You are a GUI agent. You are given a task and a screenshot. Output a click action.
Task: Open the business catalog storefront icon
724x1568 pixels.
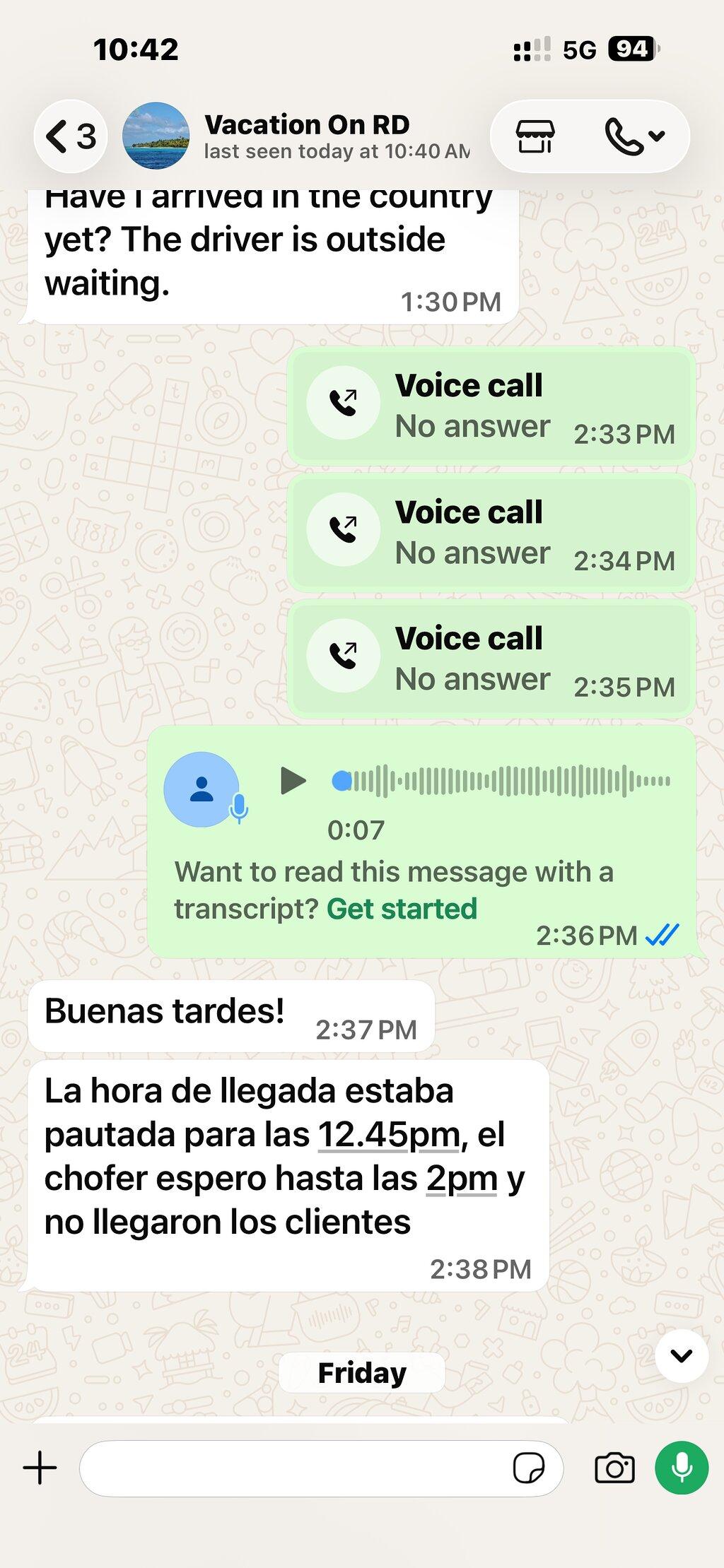tap(535, 136)
